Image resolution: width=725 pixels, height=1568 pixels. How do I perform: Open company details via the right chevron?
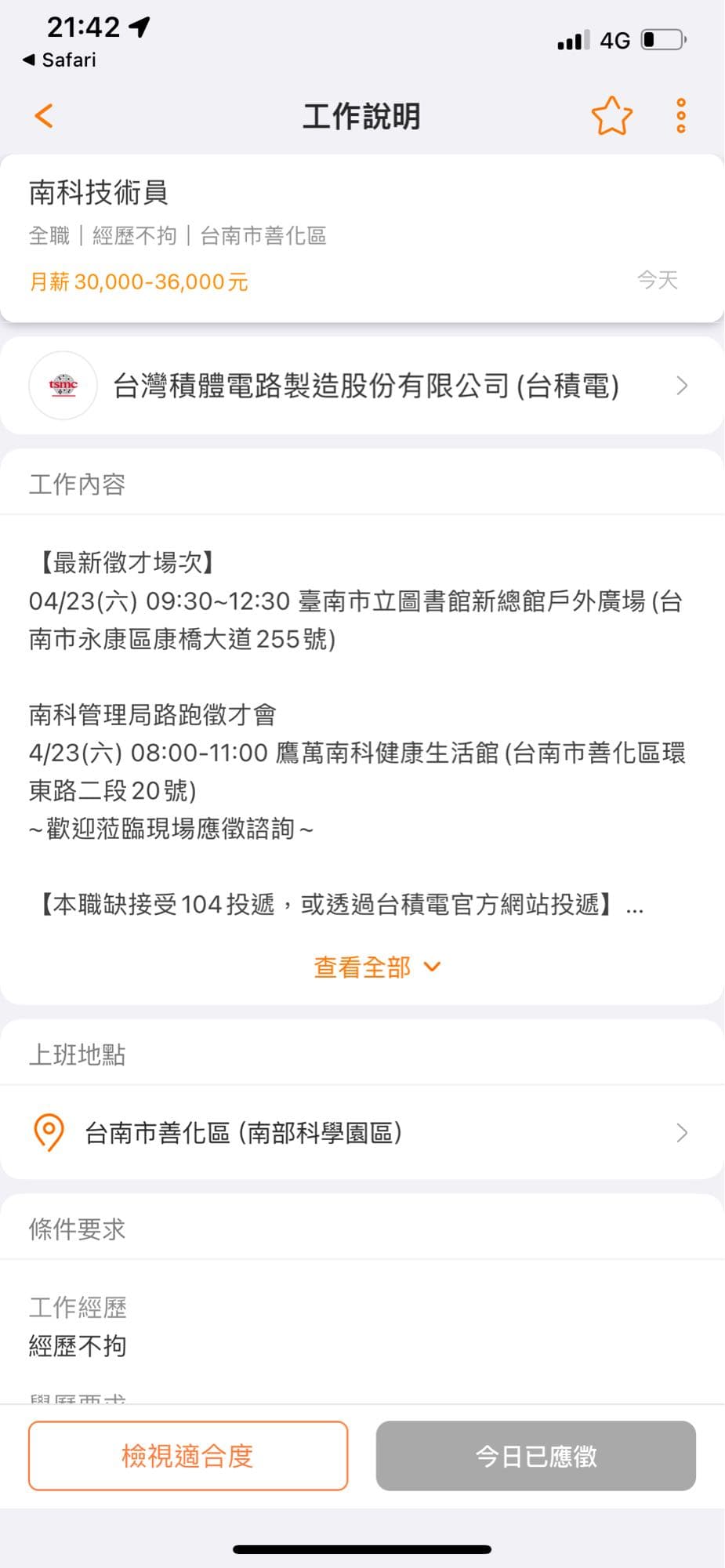[x=681, y=385]
